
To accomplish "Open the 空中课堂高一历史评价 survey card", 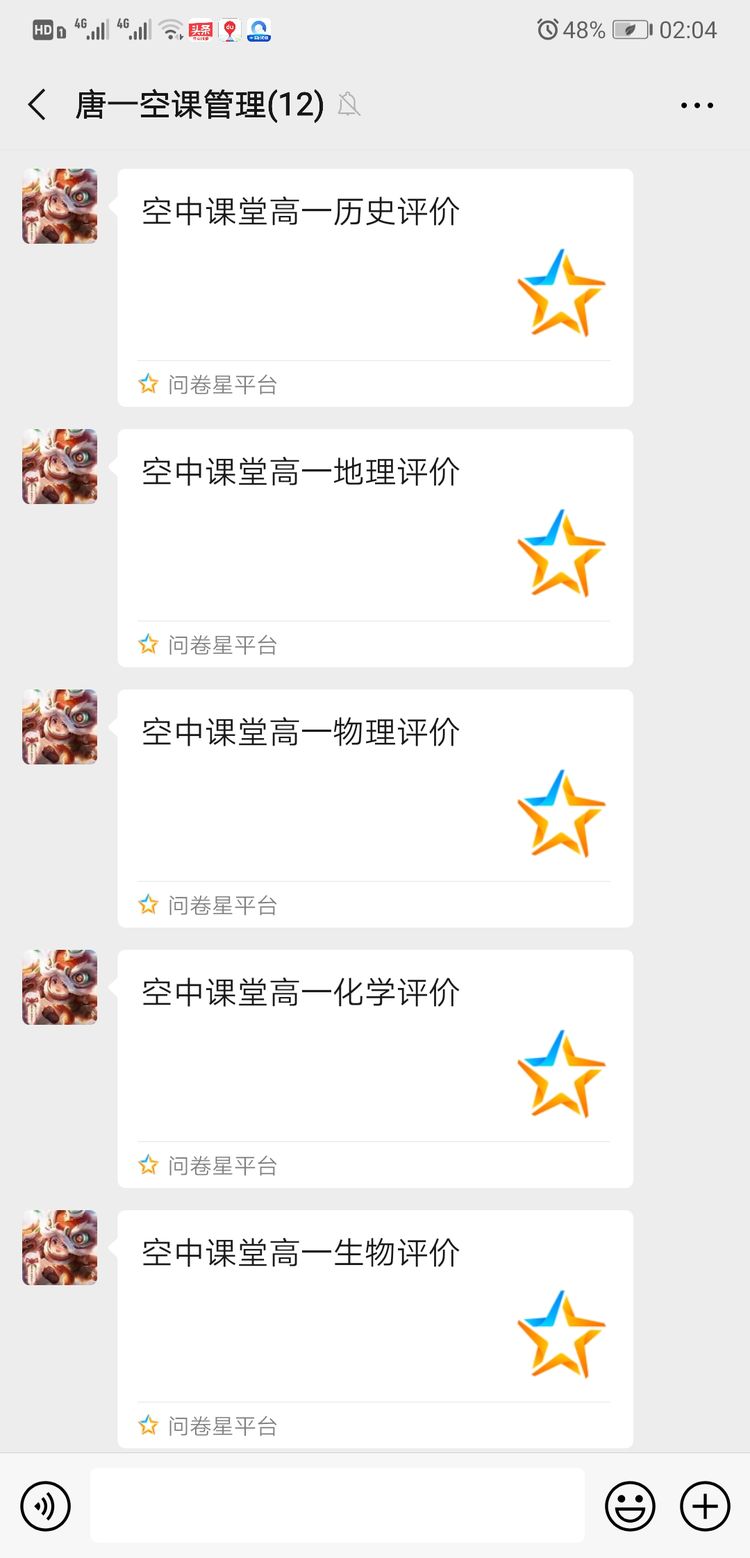I will (x=375, y=287).
